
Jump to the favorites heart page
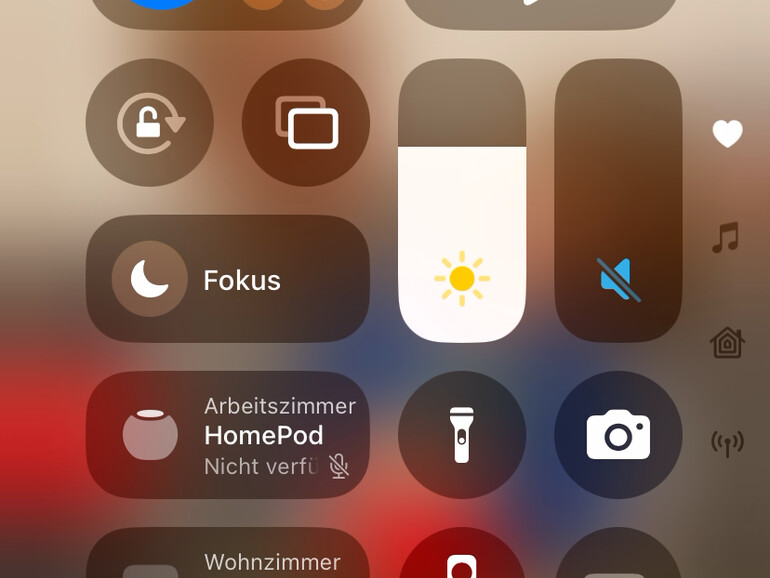tap(727, 133)
